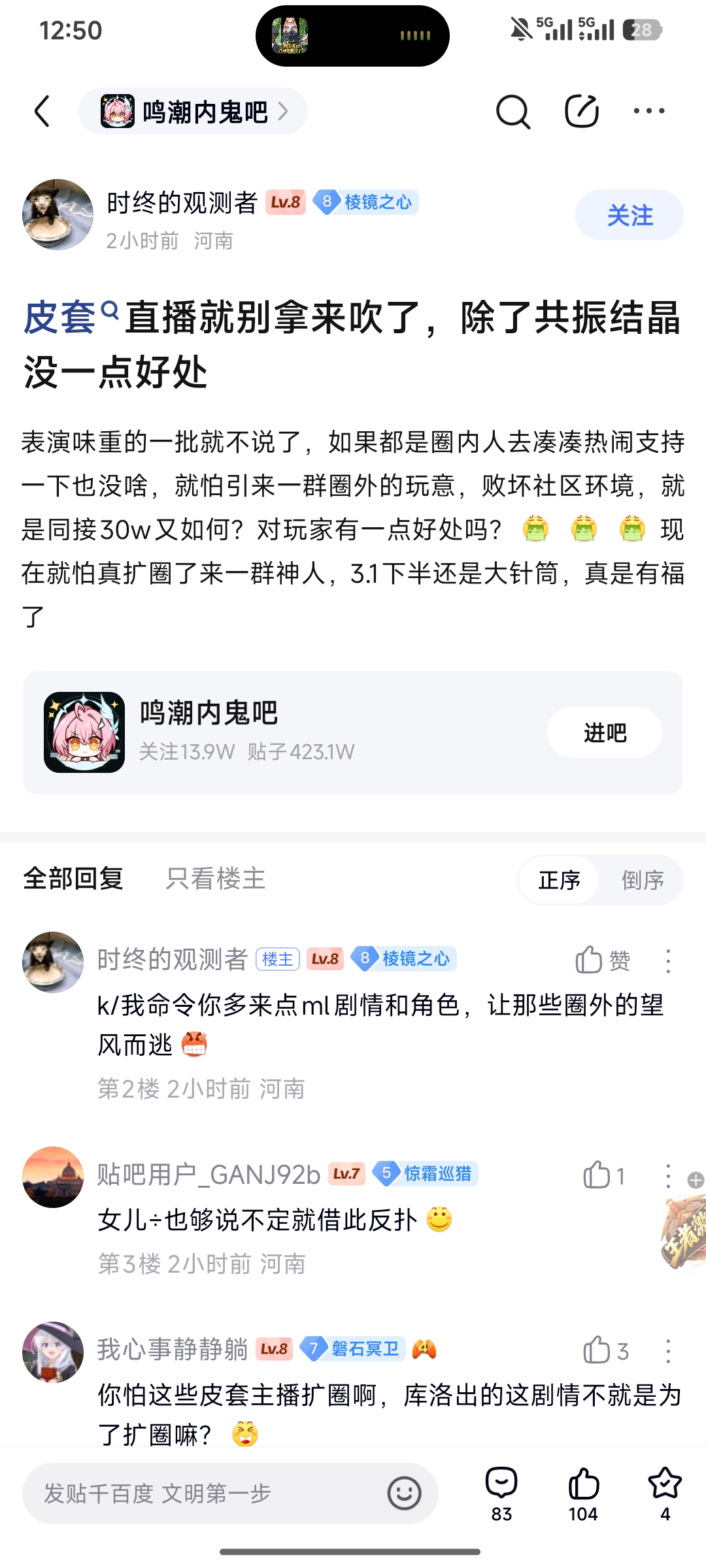
Task: Open the emoji picker in reply bar
Action: point(404,1494)
